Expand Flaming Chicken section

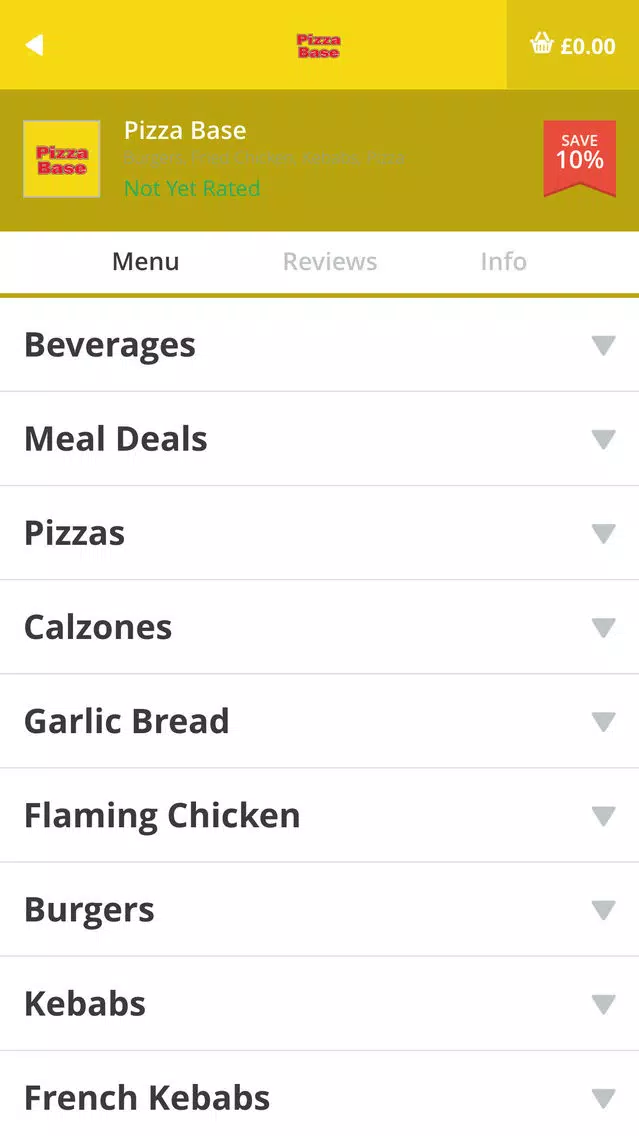click(x=320, y=816)
